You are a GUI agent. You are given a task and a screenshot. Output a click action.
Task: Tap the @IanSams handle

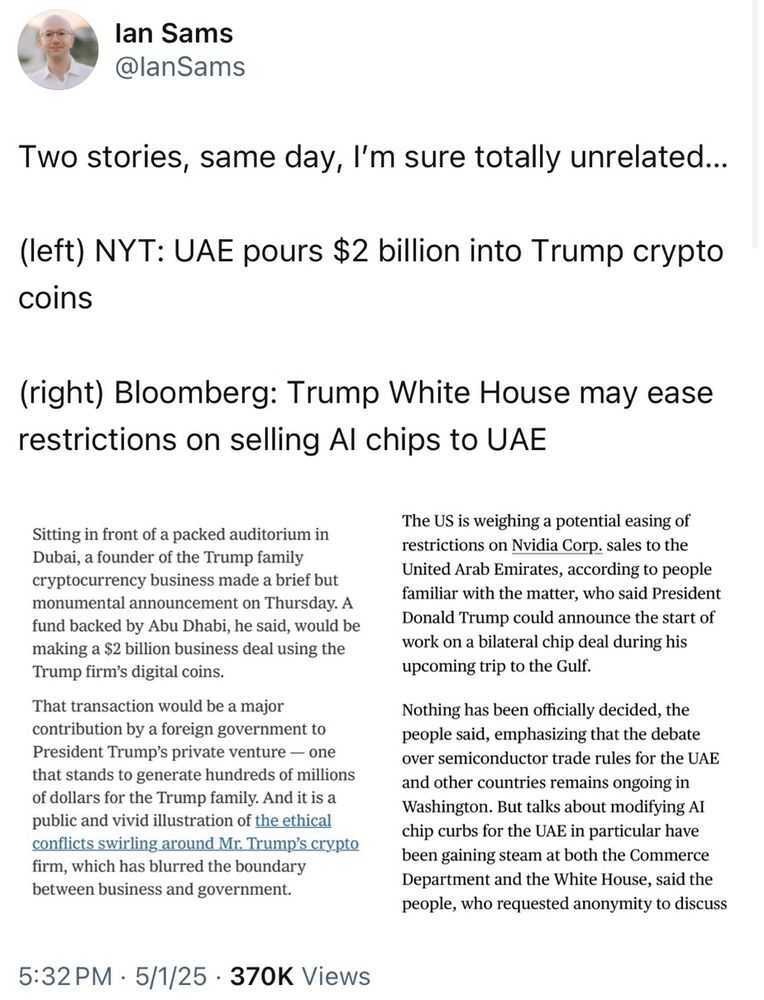(181, 67)
